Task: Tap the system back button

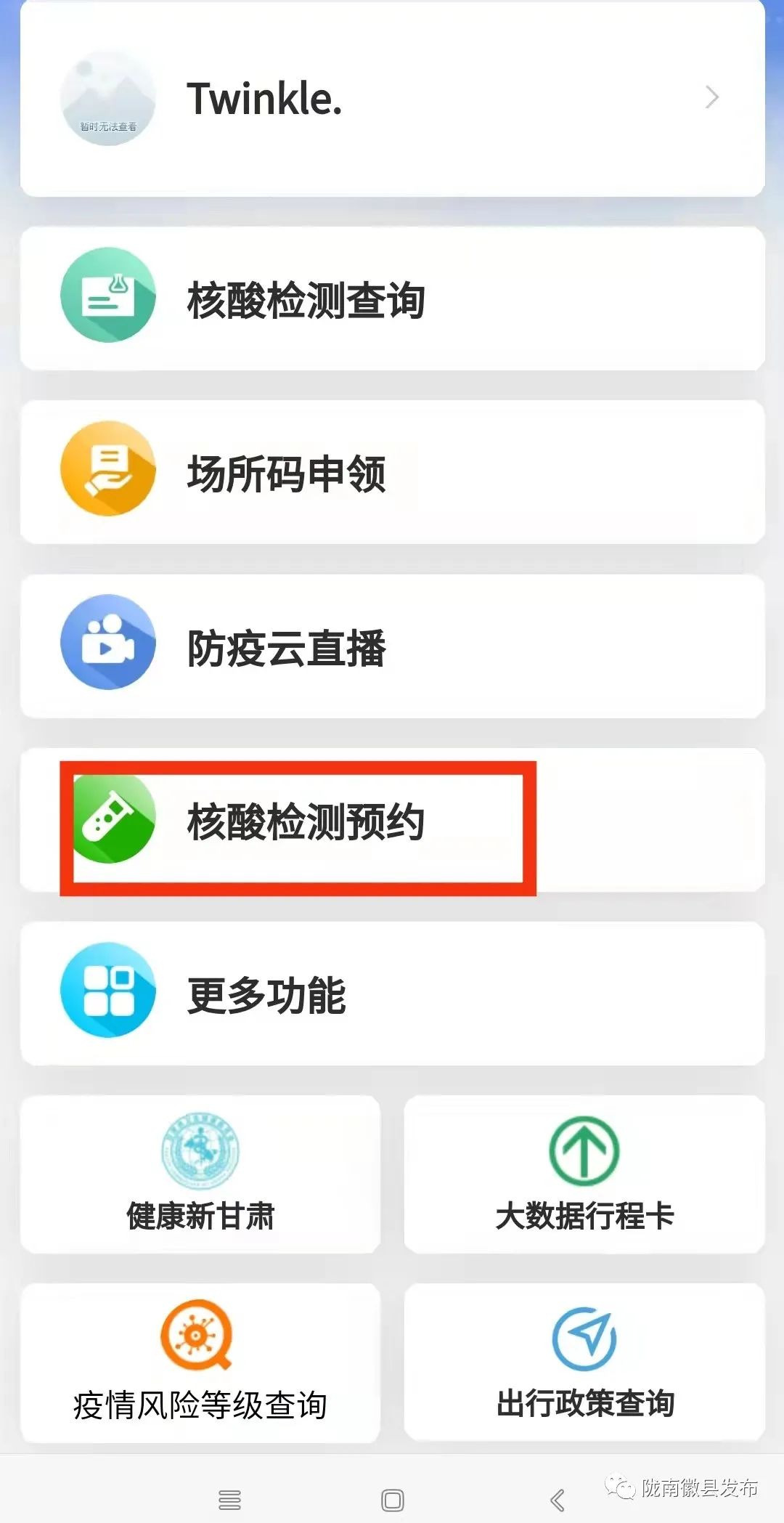Action: coord(557,1500)
